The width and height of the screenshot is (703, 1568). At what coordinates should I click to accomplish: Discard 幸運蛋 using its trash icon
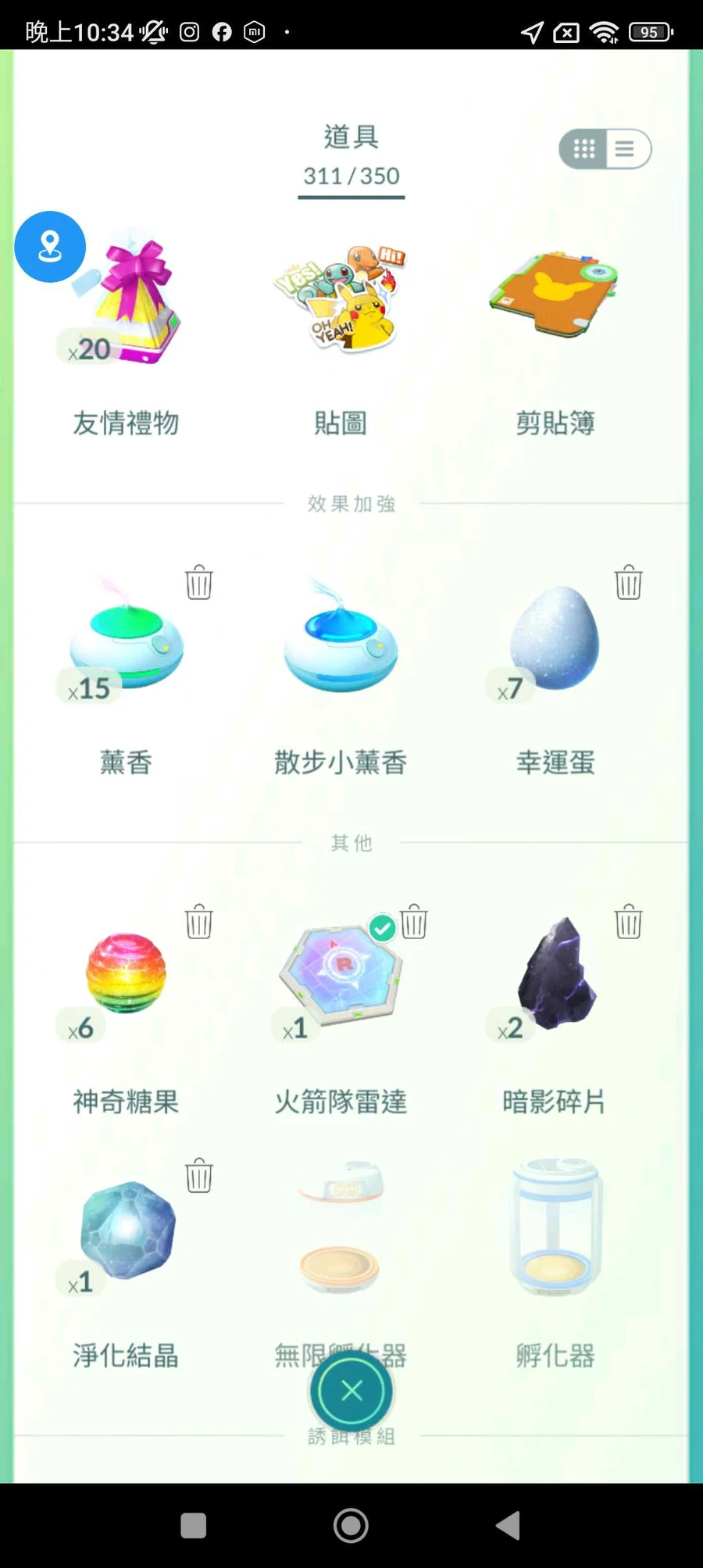[x=628, y=583]
